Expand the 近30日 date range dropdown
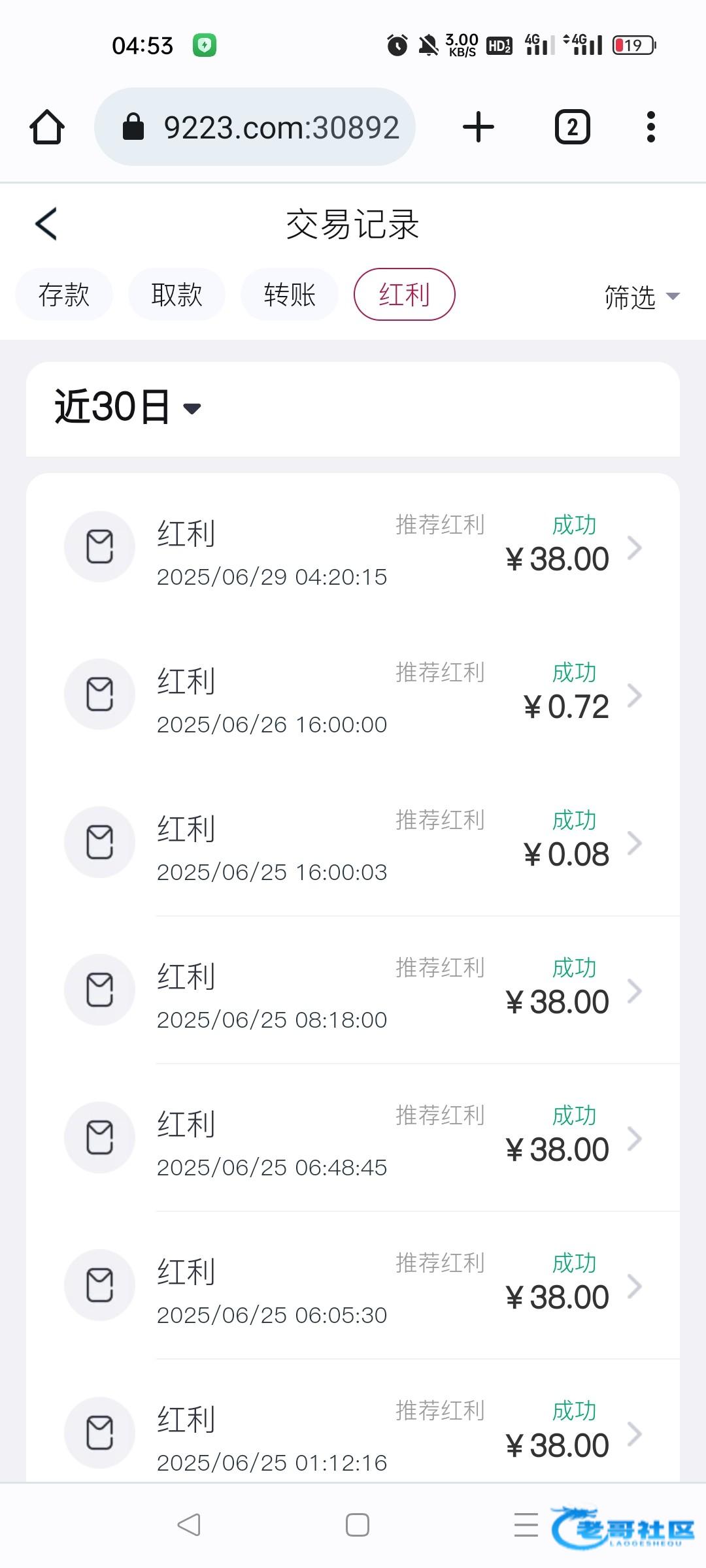Image resolution: width=706 pixels, height=1568 pixels. pos(128,408)
